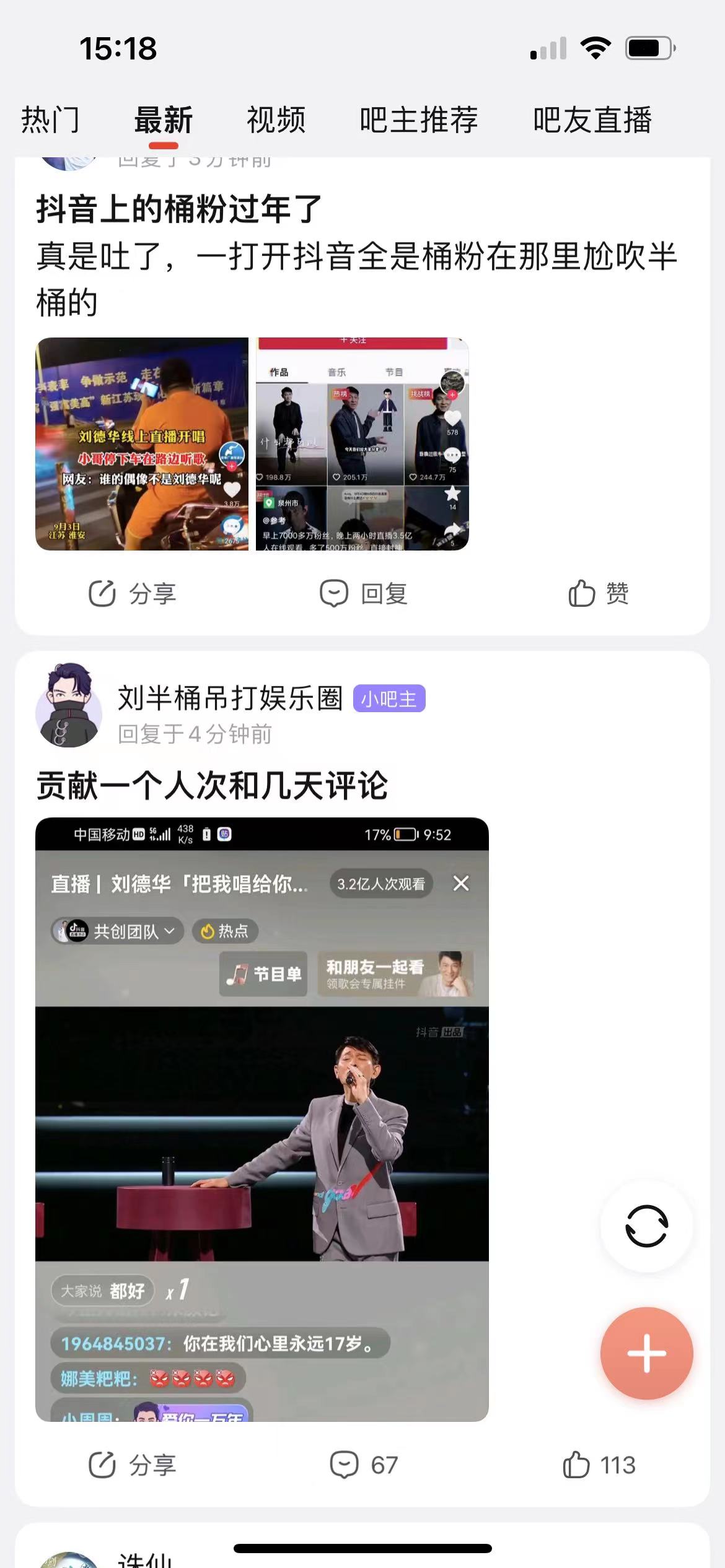
Task: Open 刘半桶吊打娱乐圈's profile avatar
Action: pyautogui.click(x=69, y=705)
